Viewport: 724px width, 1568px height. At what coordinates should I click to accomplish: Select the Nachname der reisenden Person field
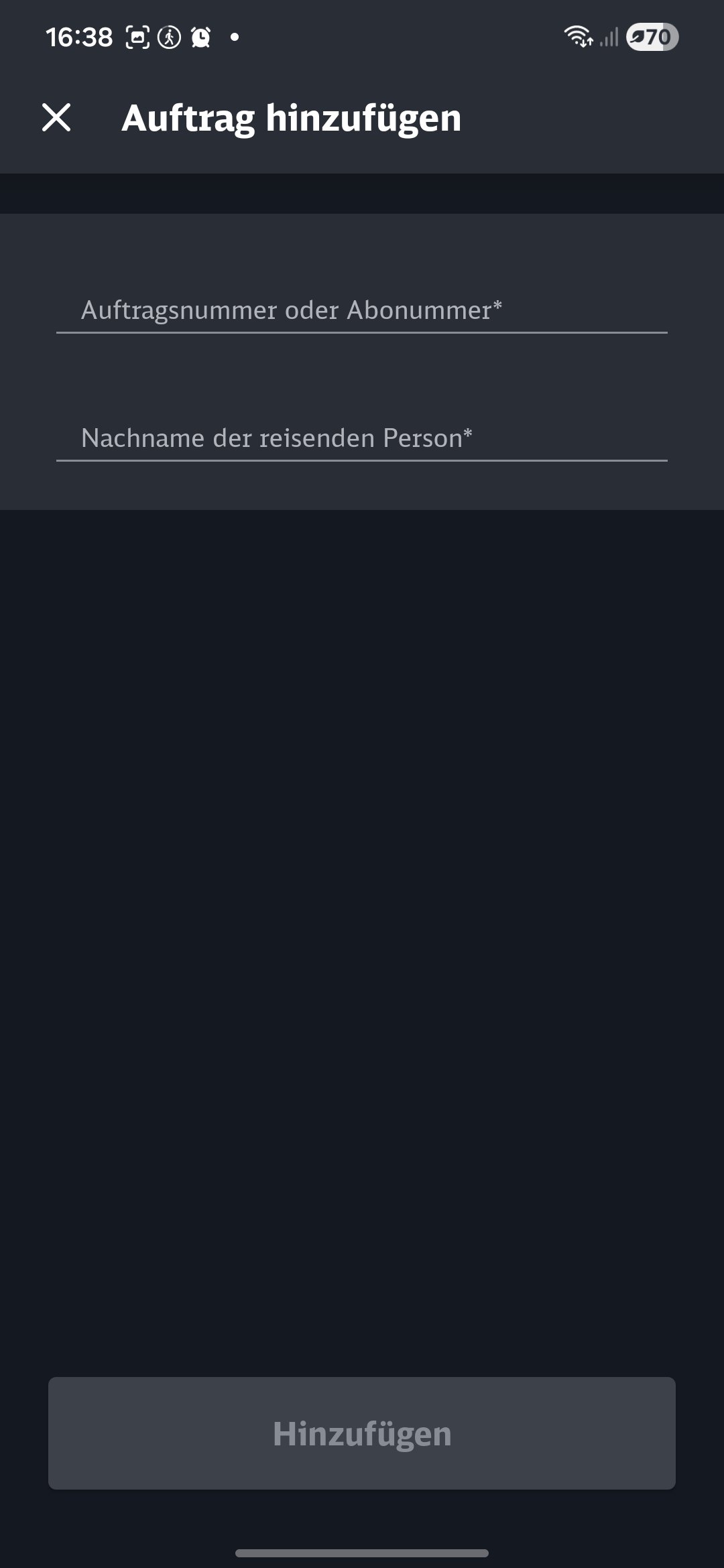pyautogui.click(x=361, y=438)
